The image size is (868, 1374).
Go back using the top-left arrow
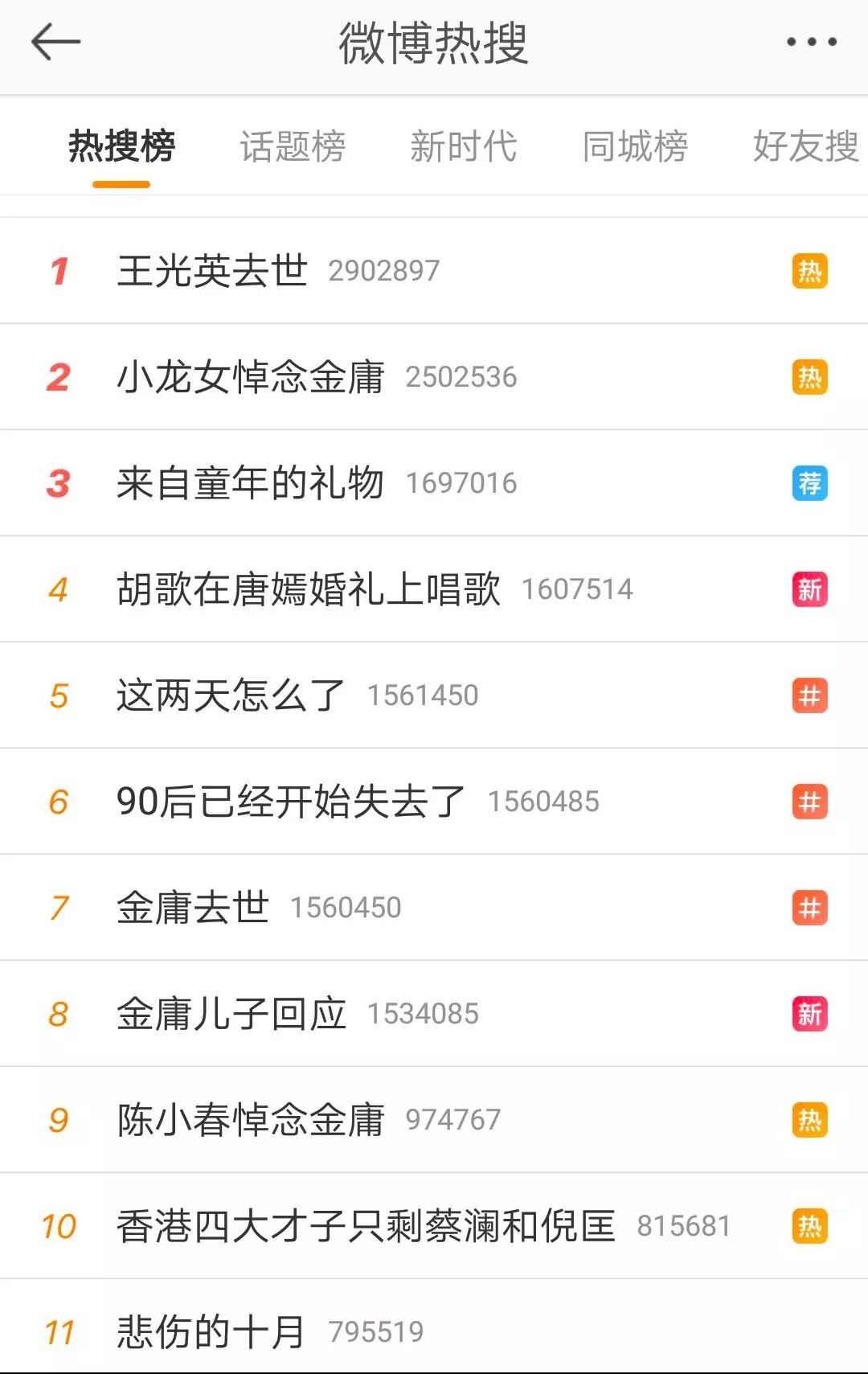(55, 42)
